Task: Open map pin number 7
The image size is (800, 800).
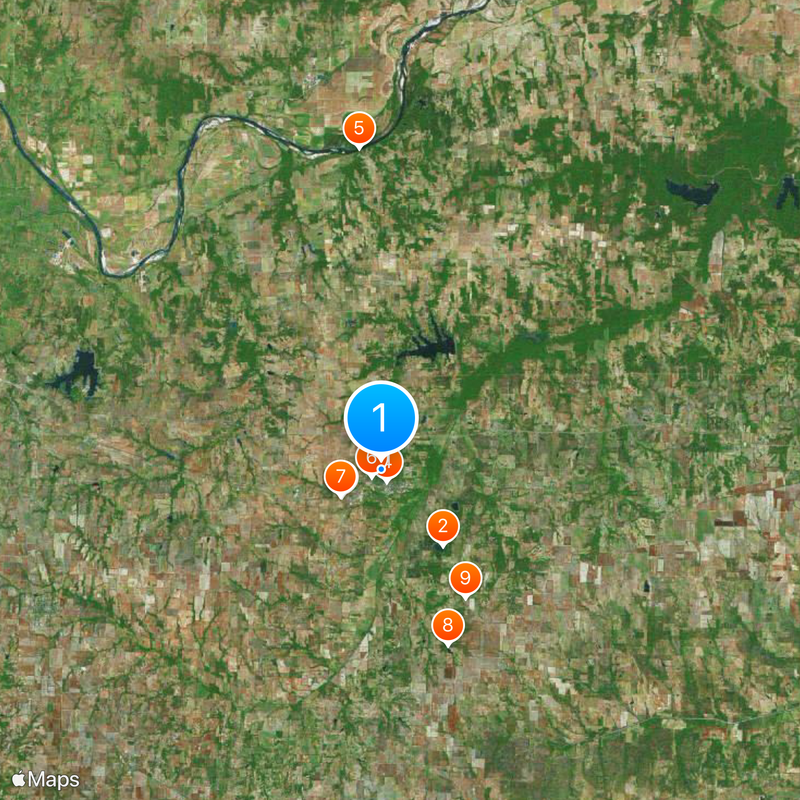Action: (341, 477)
